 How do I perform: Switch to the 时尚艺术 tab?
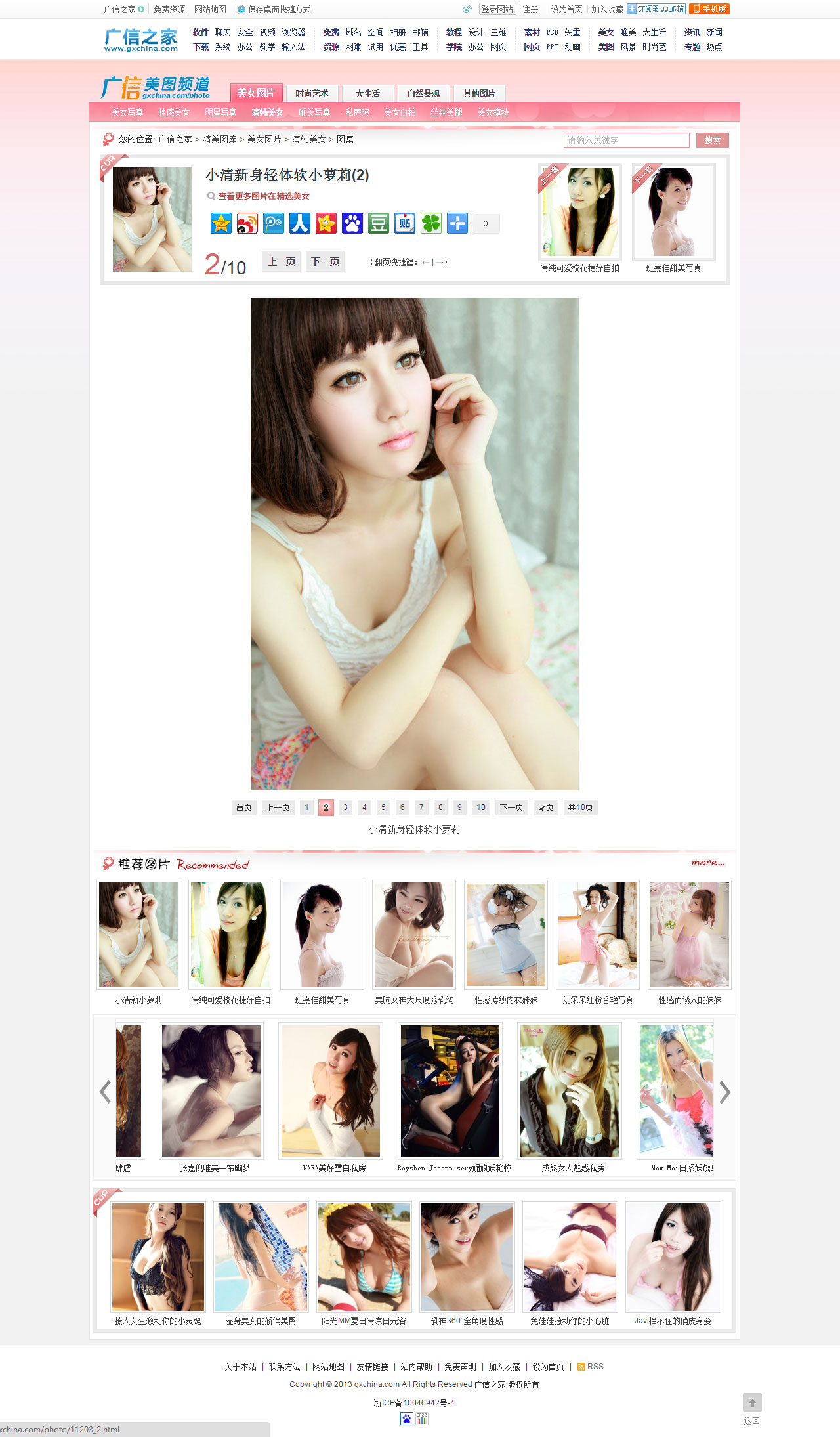tap(312, 93)
